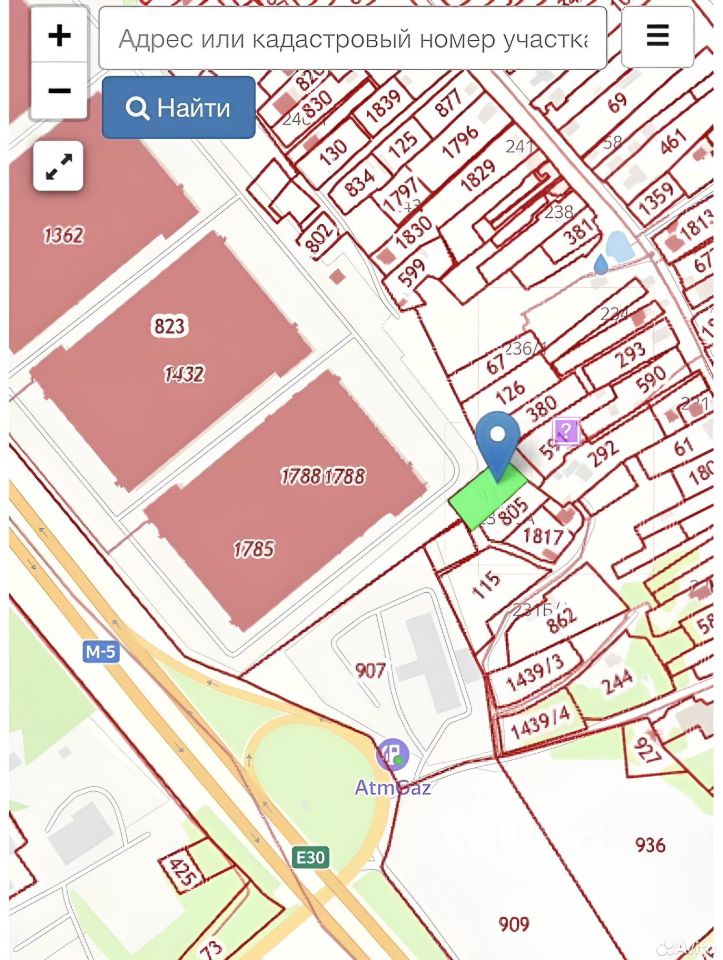Open the AtmGaz place marker

point(392,755)
